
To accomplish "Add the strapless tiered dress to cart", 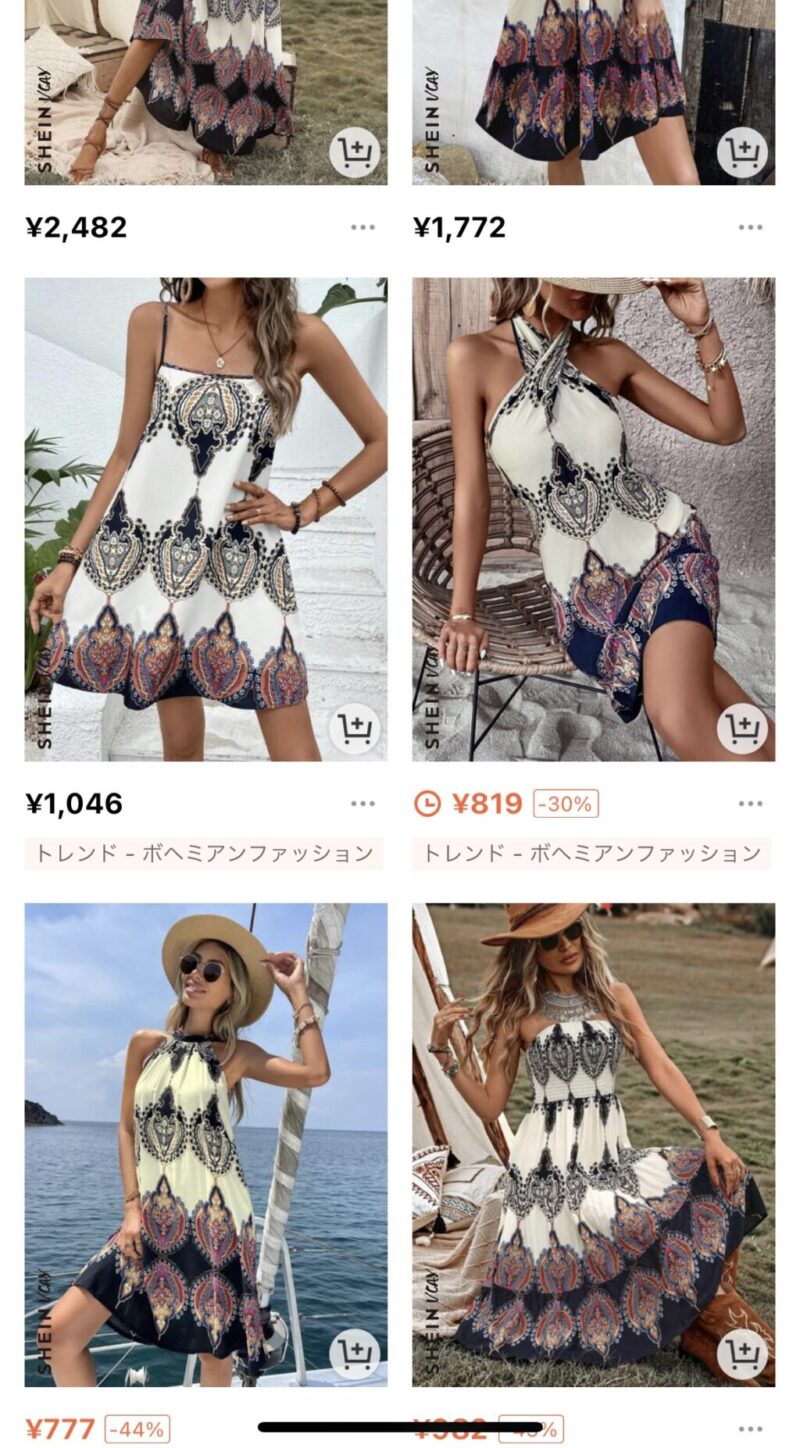I will point(742,1355).
